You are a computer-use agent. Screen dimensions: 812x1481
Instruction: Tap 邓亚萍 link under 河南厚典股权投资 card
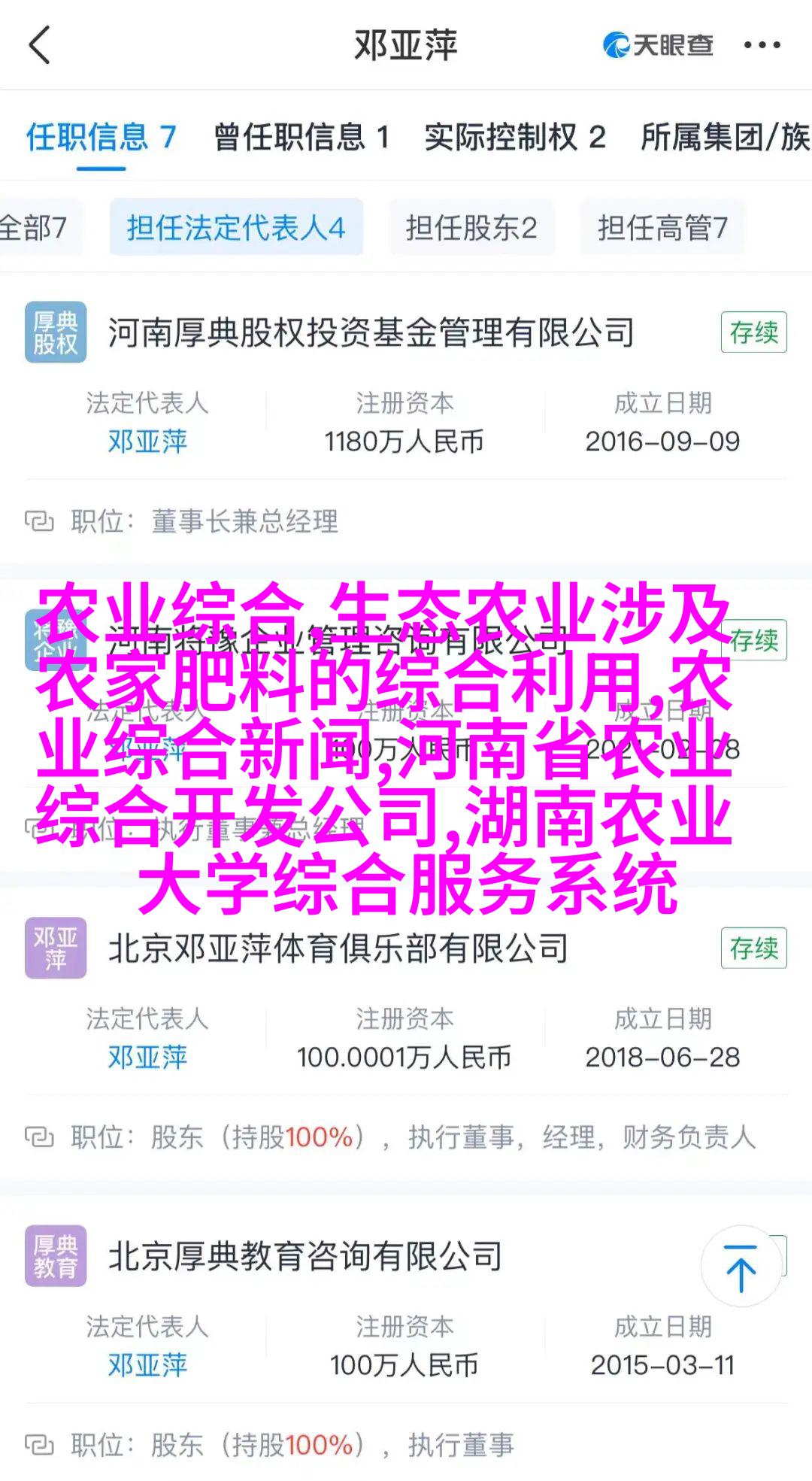click(x=147, y=442)
